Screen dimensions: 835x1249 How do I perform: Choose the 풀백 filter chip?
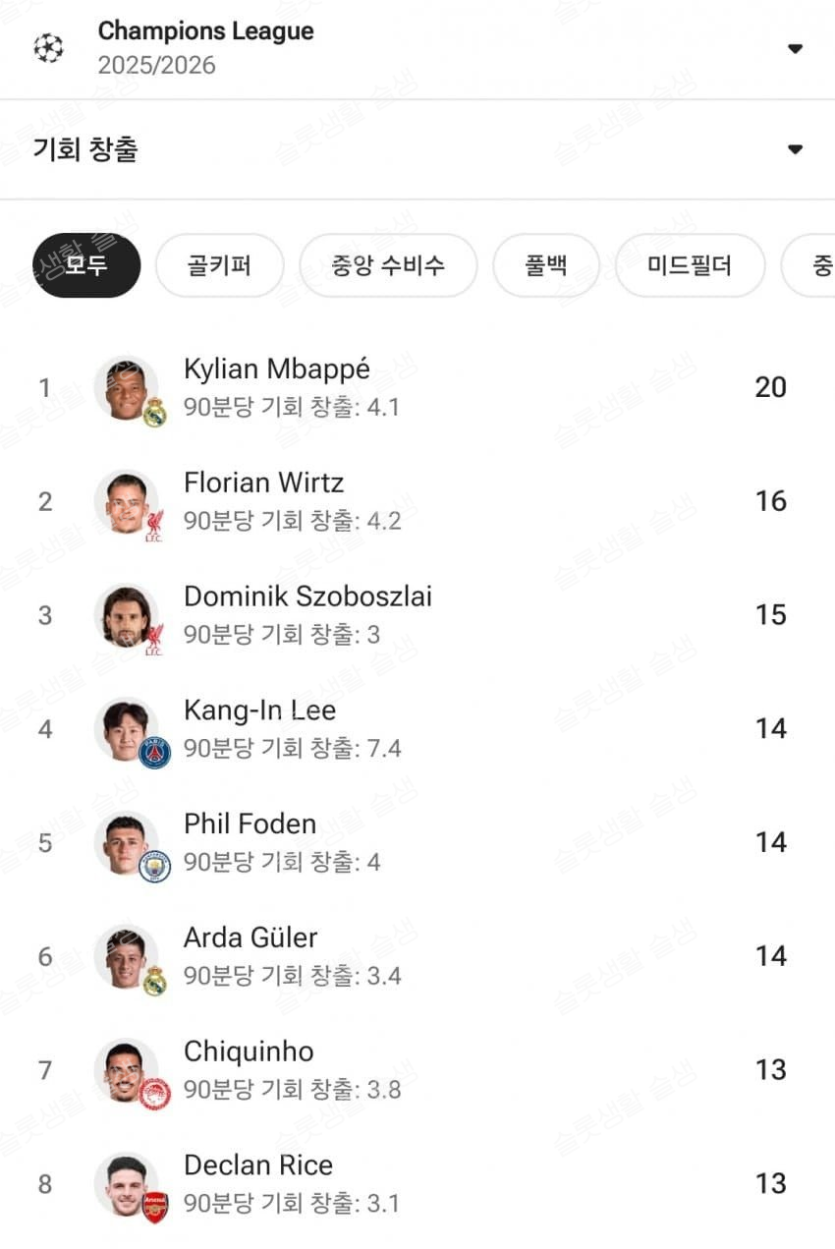546,266
